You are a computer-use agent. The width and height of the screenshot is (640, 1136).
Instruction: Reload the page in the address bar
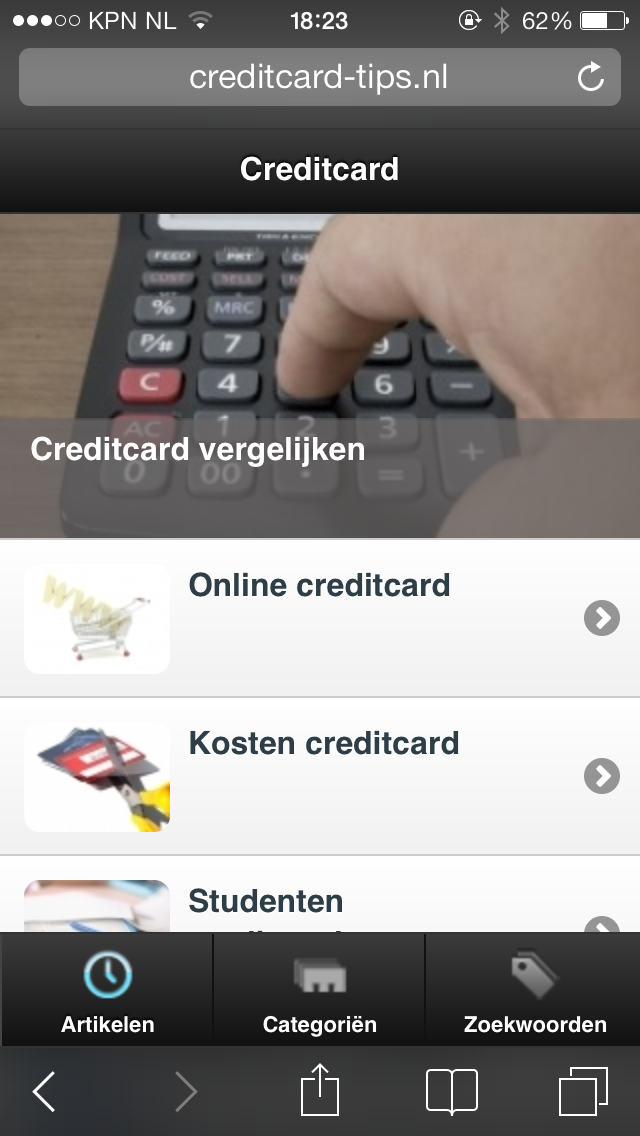point(591,77)
